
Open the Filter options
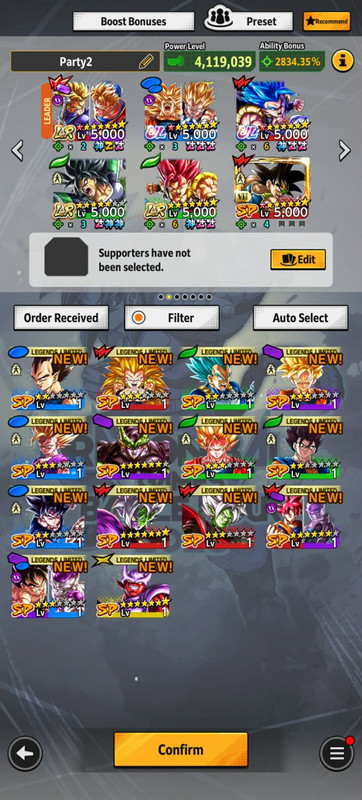point(172,318)
